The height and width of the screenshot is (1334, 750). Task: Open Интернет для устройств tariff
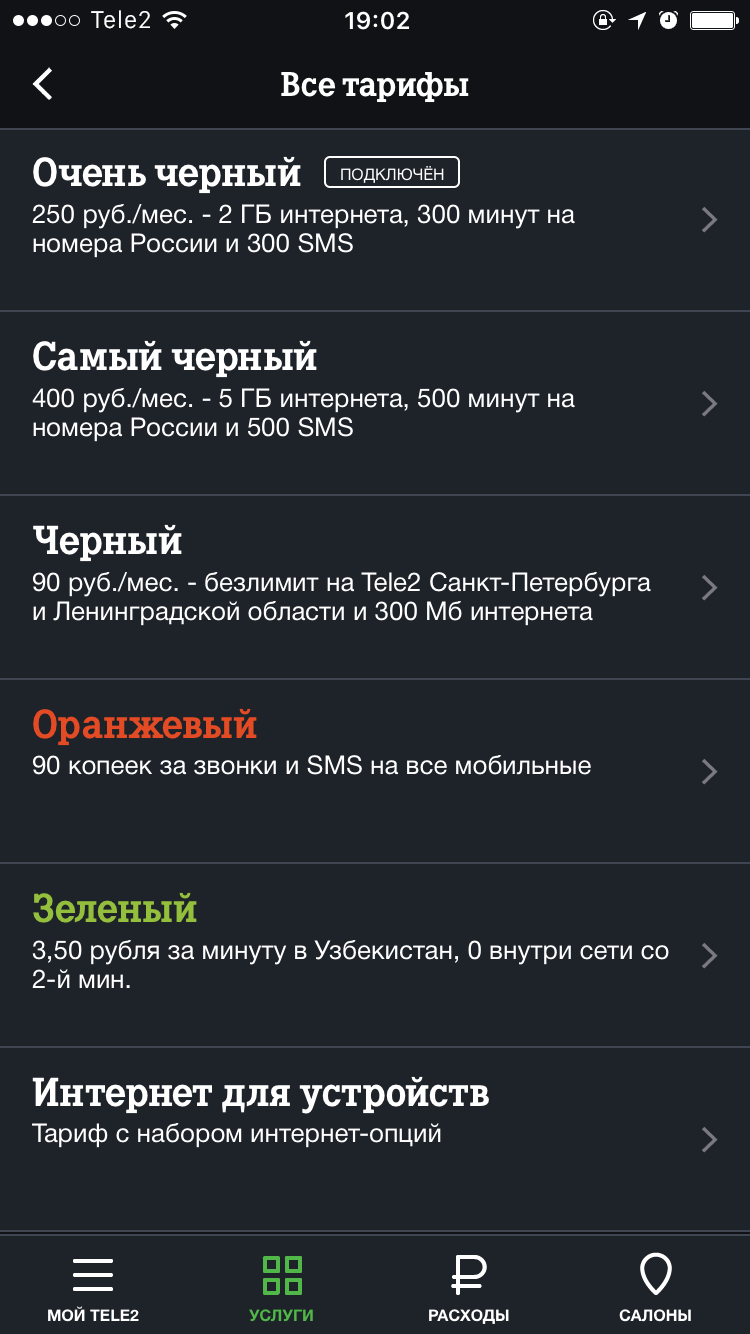pos(375,1139)
